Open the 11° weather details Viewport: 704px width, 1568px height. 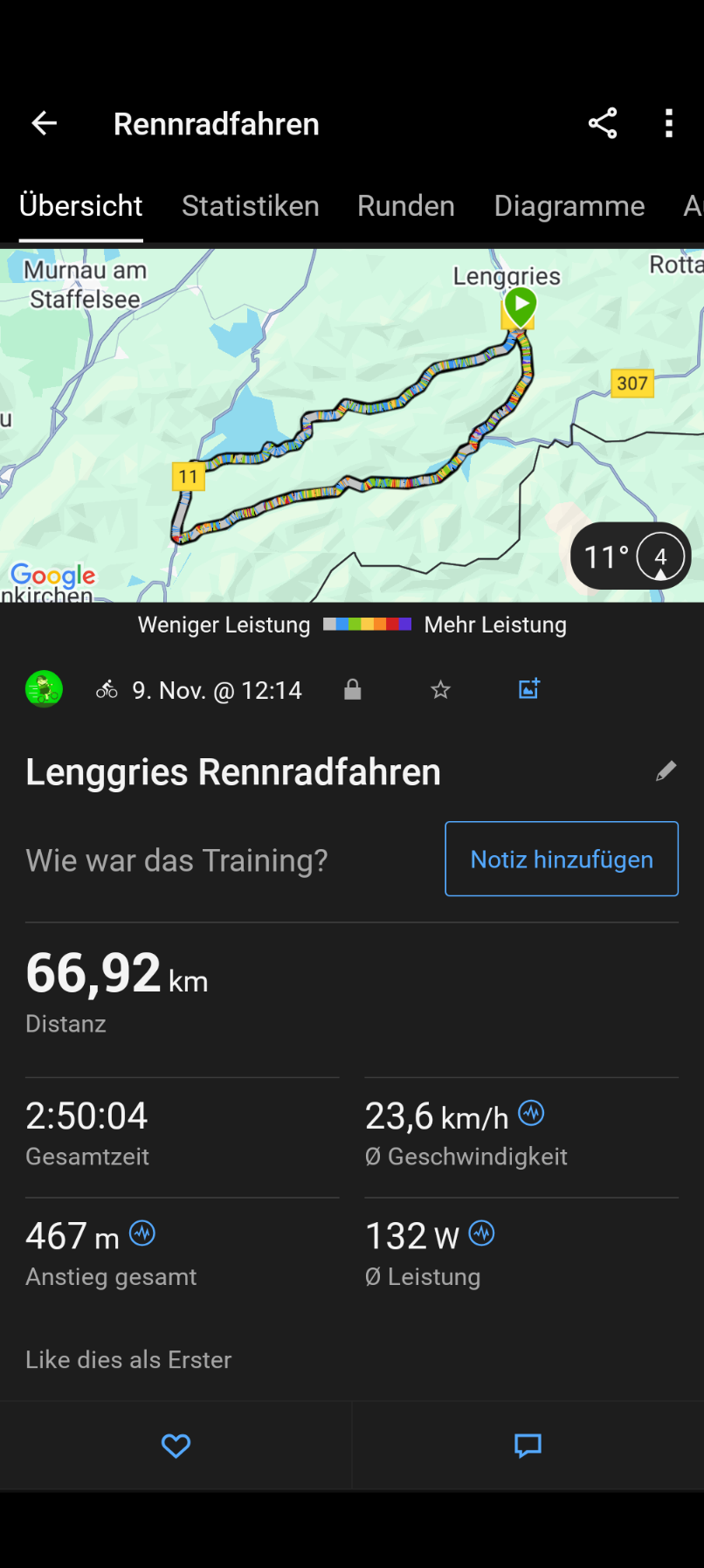(x=631, y=556)
